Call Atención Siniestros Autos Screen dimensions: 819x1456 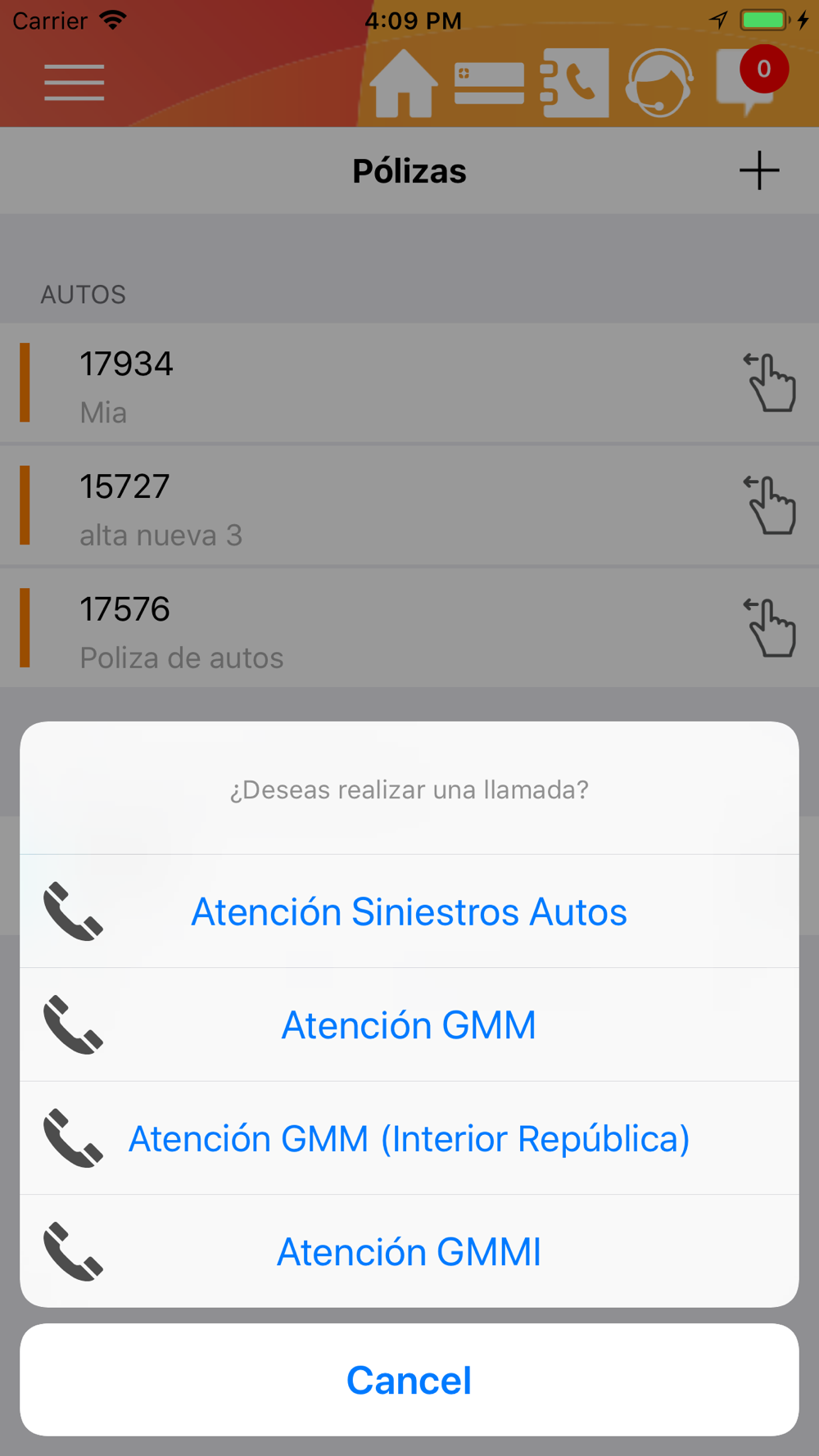tap(409, 911)
